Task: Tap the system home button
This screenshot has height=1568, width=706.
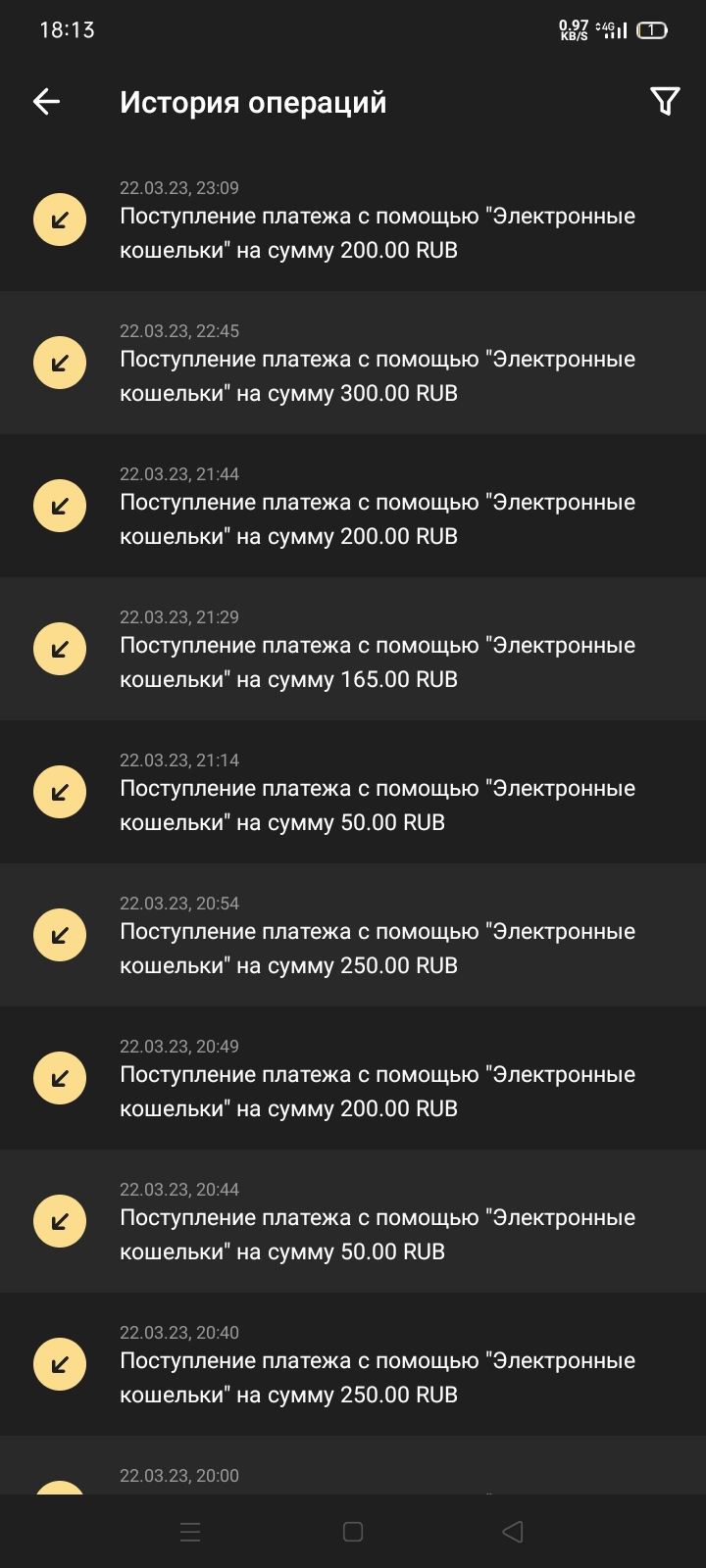Action: 353,1532
